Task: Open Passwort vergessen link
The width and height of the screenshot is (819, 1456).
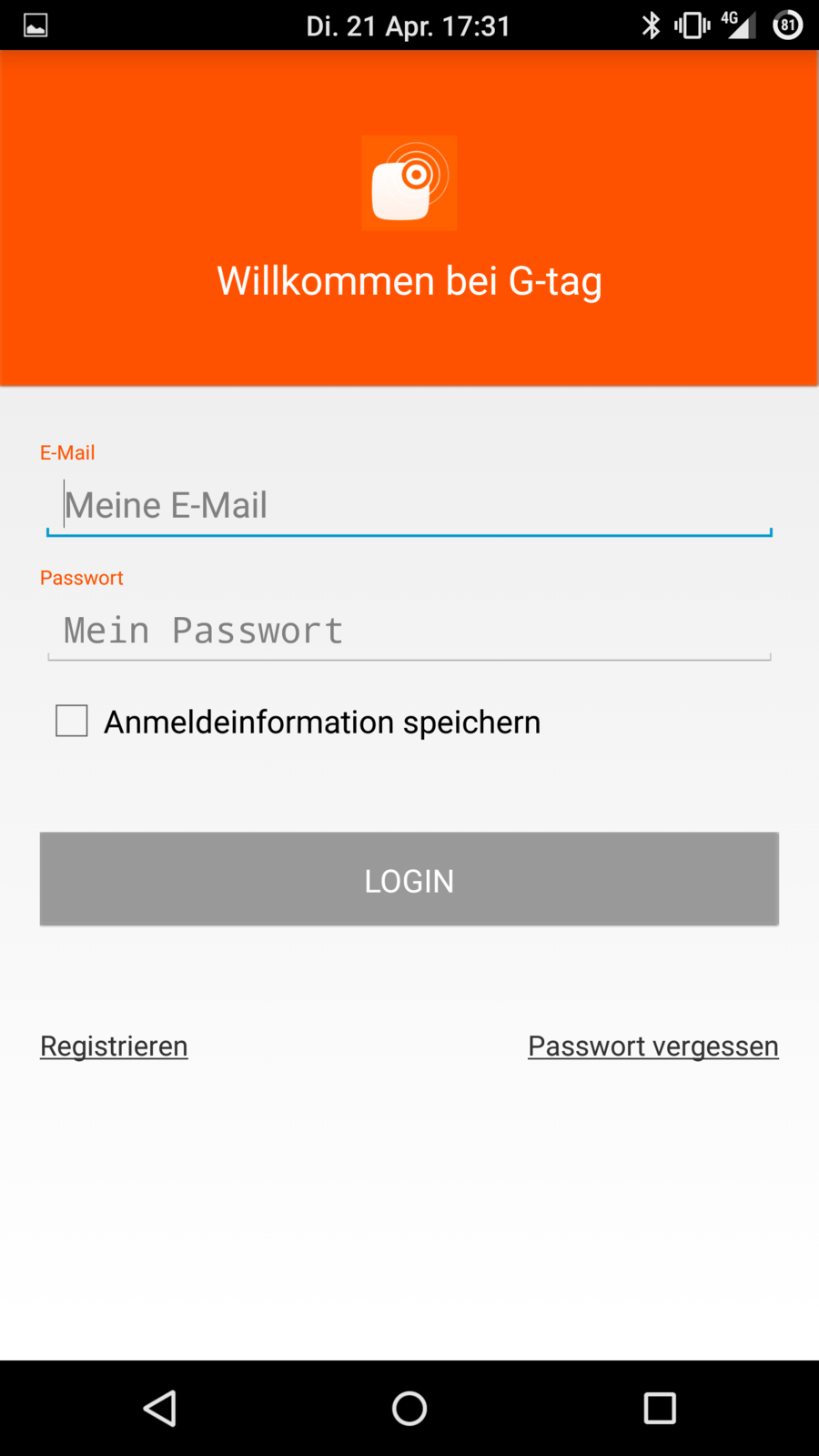Action: click(652, 1046)
